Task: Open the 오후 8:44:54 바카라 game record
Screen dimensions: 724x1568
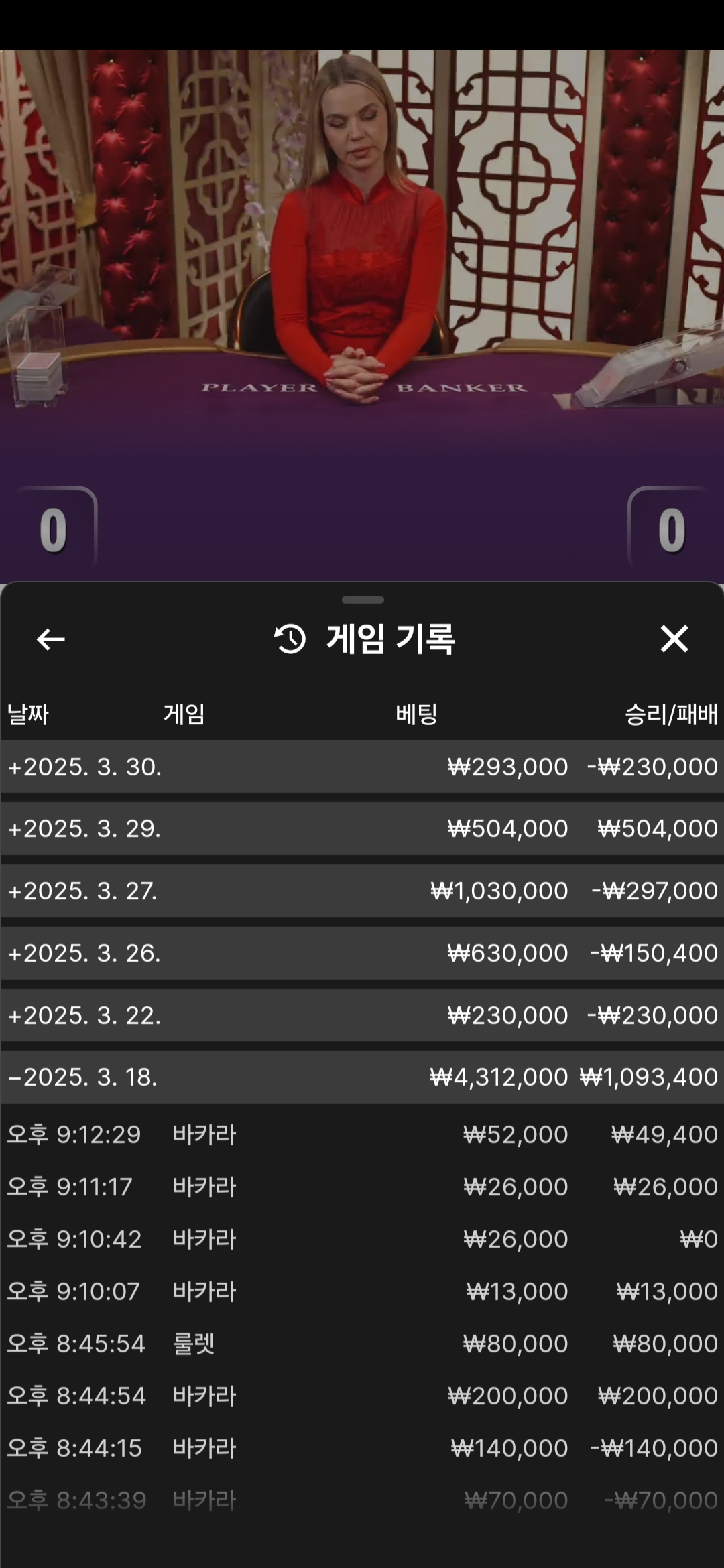Action: (362, 1396)
